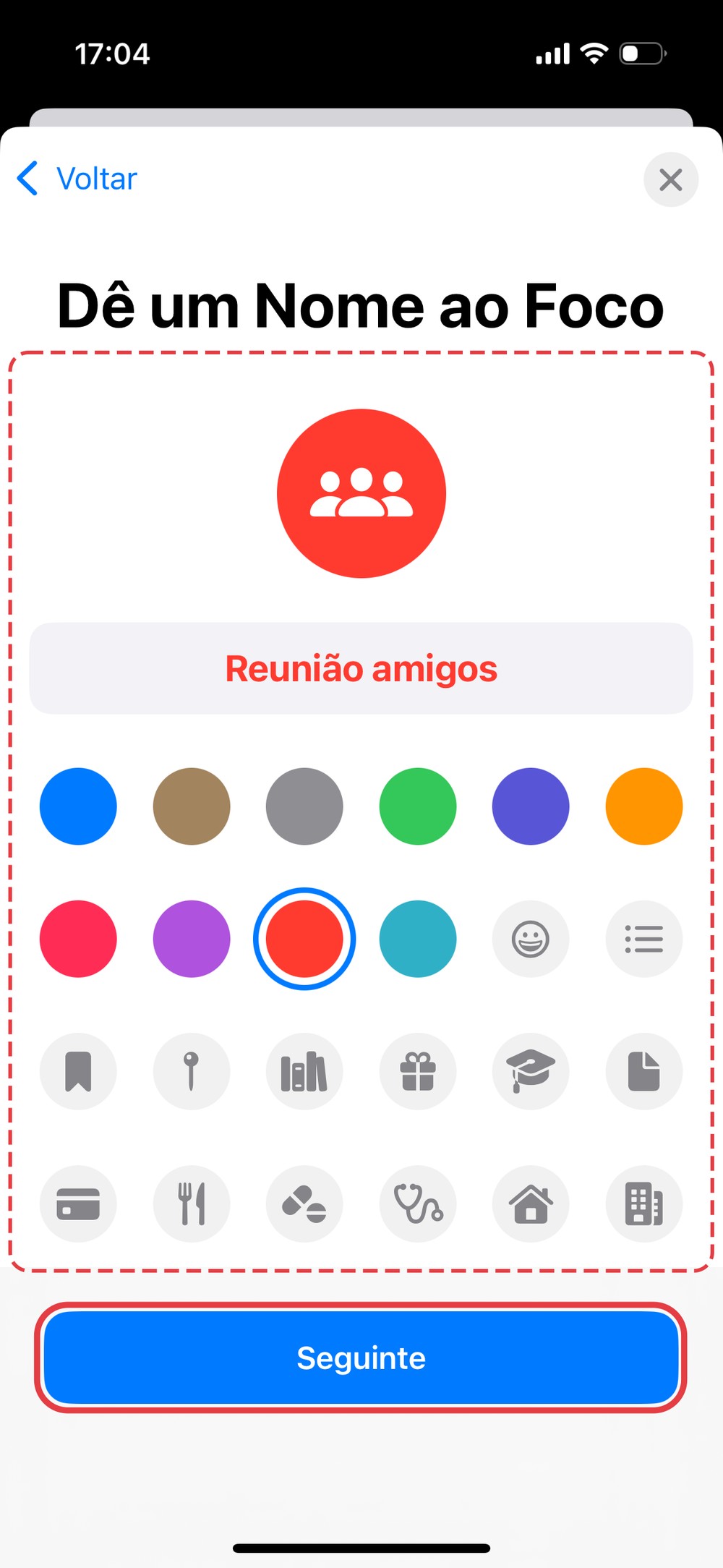Choose the brown color swatch
Image resolution: width=723 pixels, height=1568 pixels.
(x=192, y=806)
